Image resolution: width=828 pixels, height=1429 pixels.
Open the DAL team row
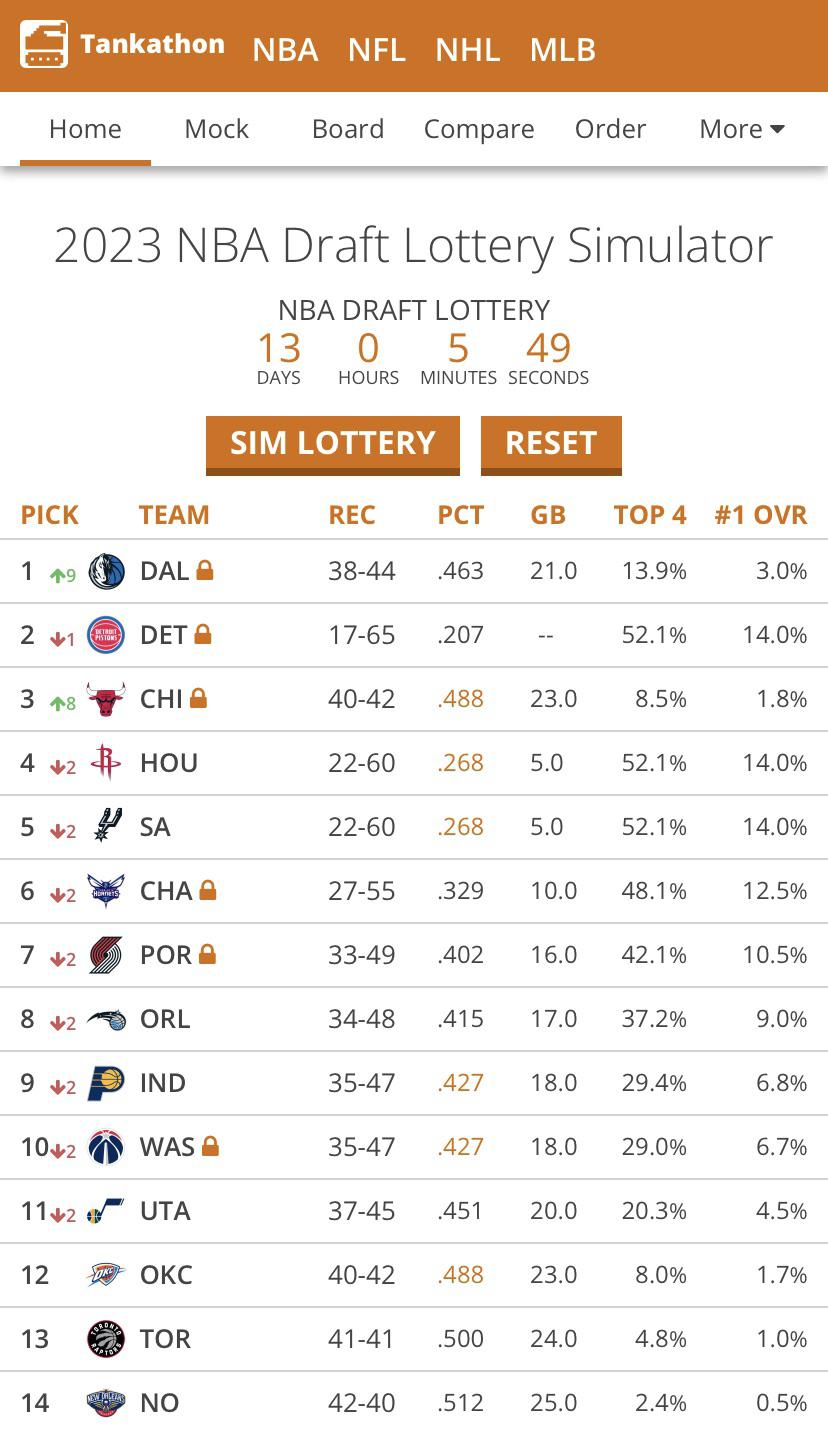[x=164, y=571]
